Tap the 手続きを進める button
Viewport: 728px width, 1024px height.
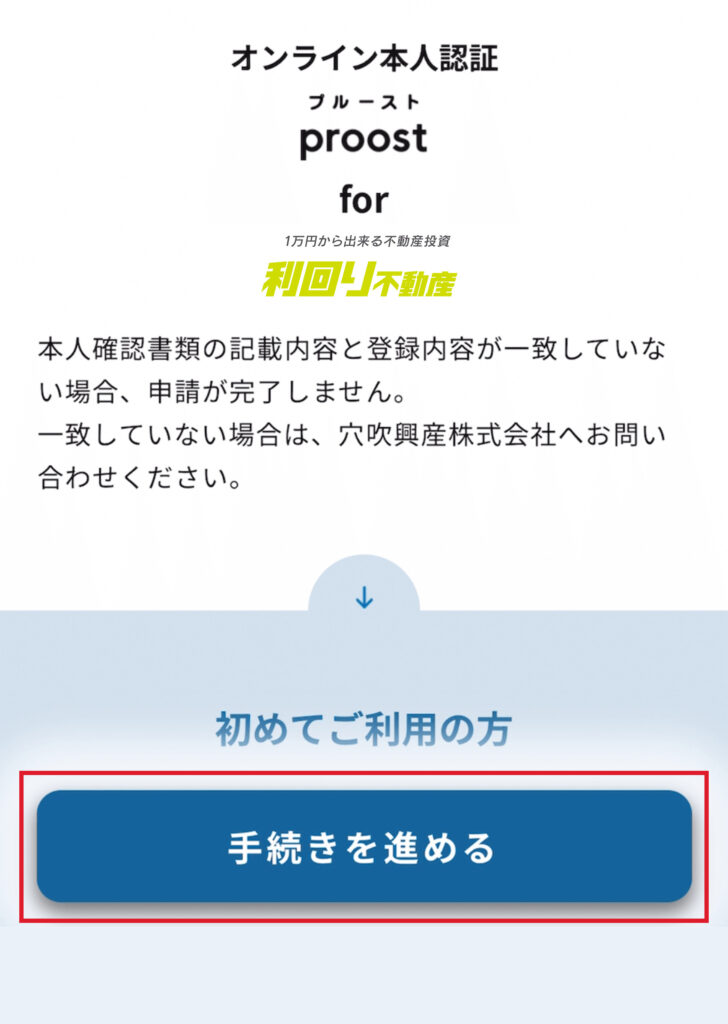pos(364,847)
